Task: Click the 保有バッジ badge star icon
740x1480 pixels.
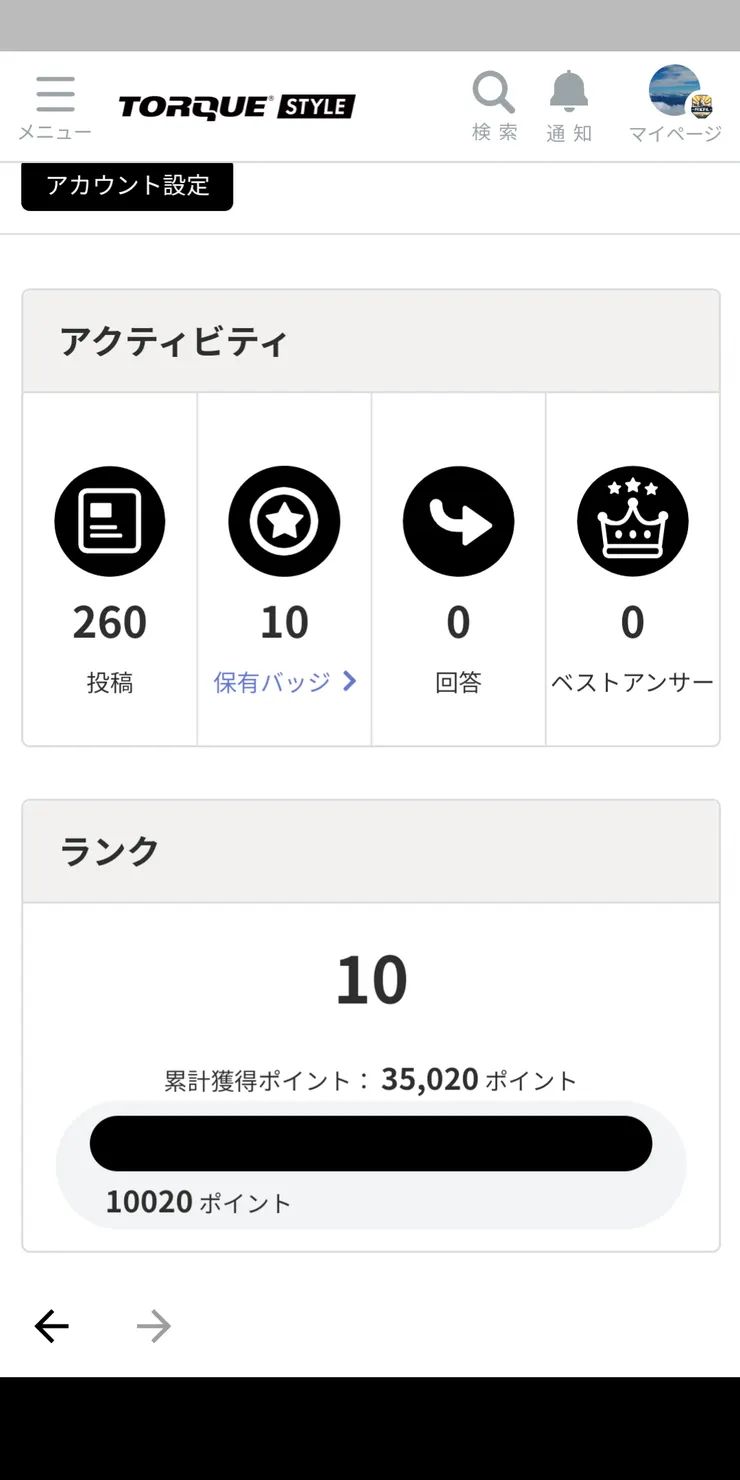Action: coord(284,521)
